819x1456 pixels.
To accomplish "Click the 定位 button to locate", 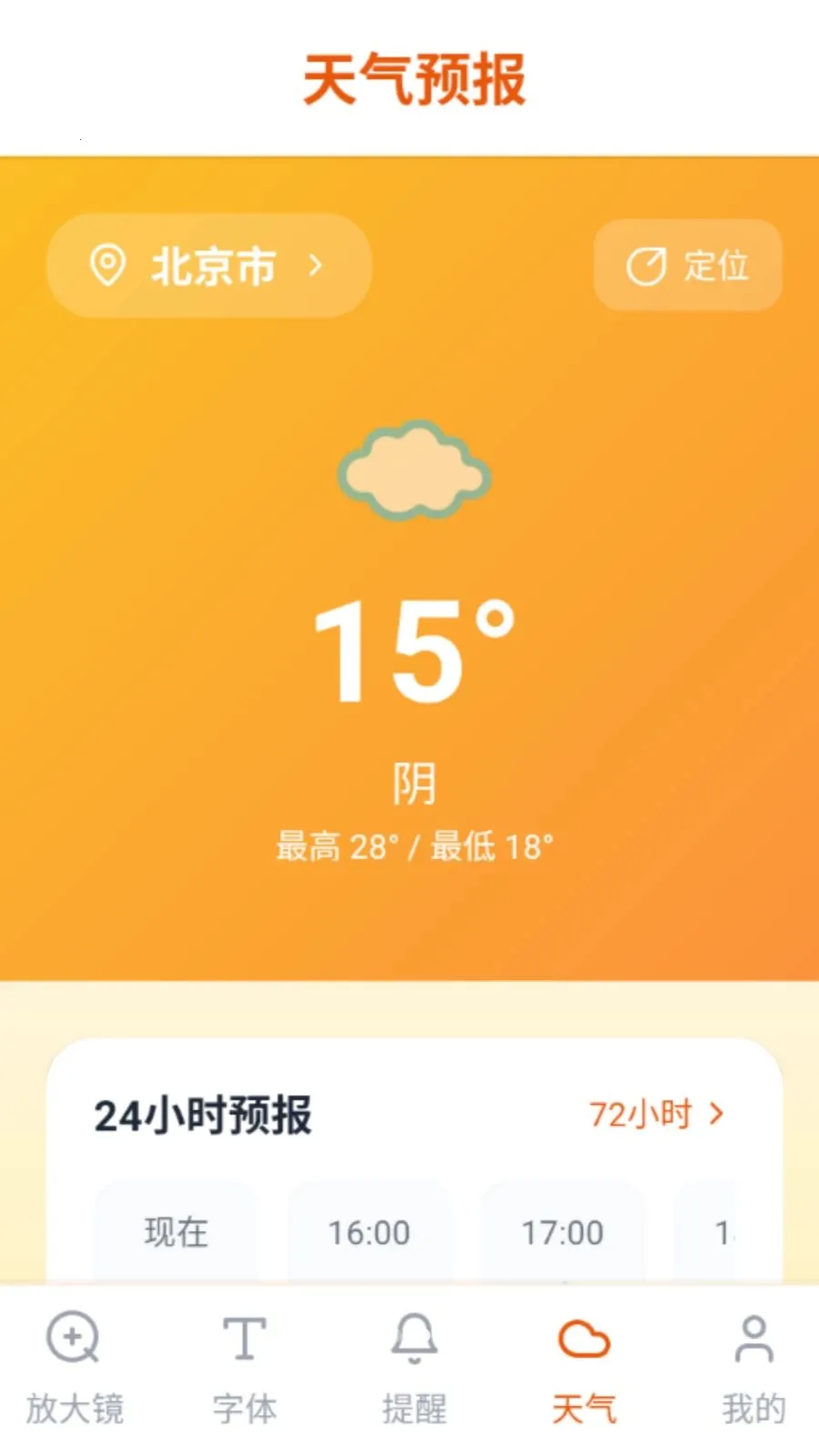I will coord(687,266).
